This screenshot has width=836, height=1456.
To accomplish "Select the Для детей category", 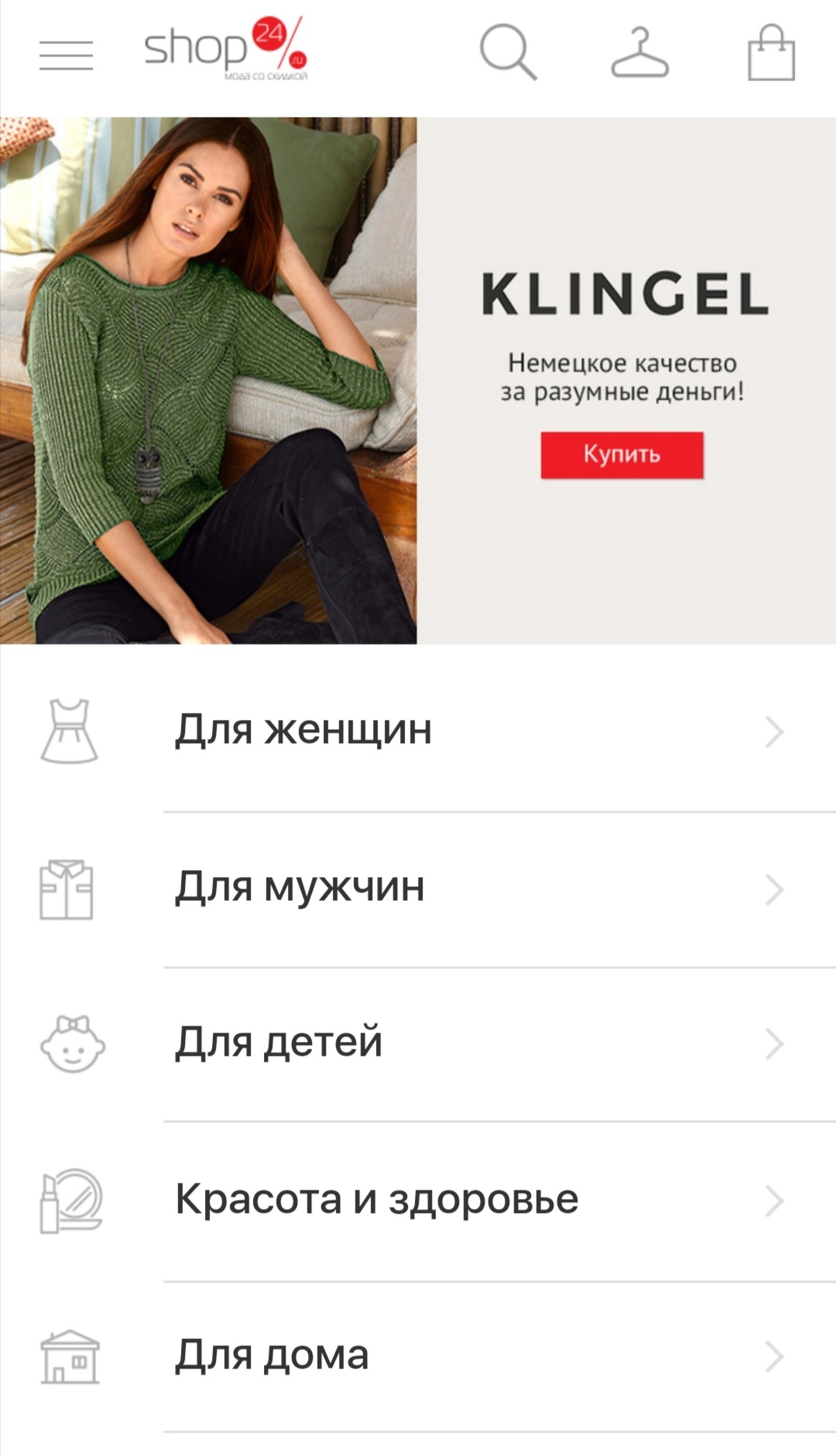I will 418,1043.
